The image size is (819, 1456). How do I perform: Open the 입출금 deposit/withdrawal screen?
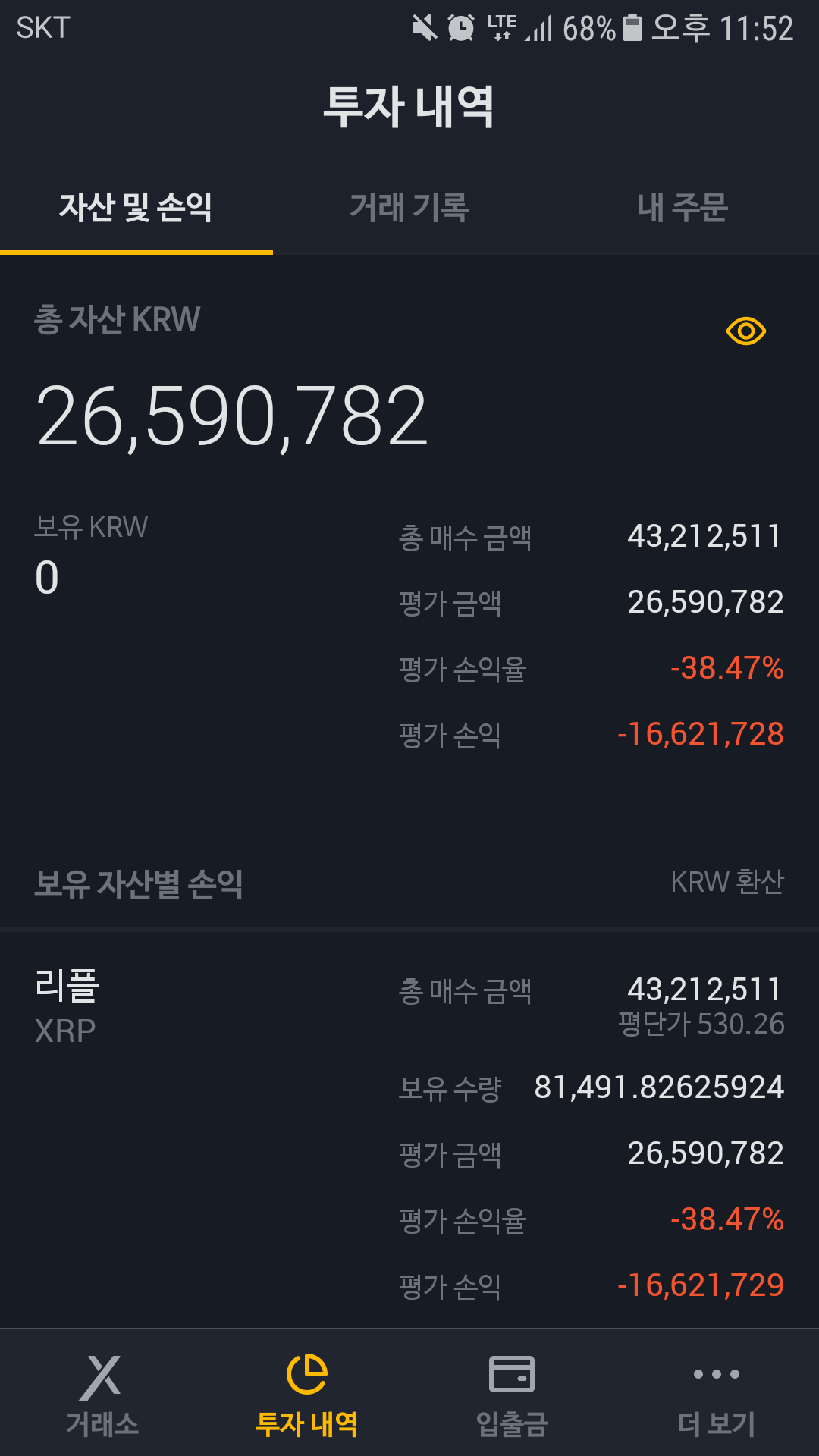(x=512, y=1403)
